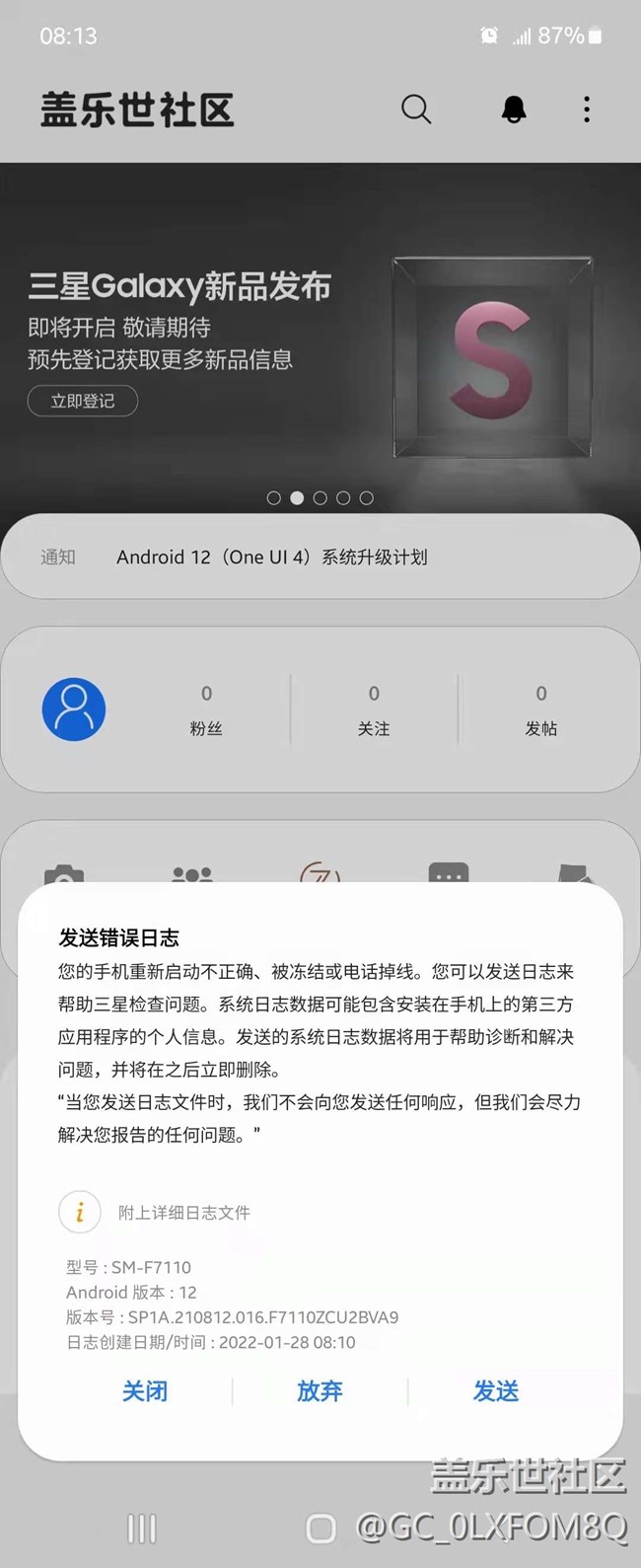Open the blue profile avatar
The height and width of the screenshot is (1568, 641).
[x=74, y=709]
